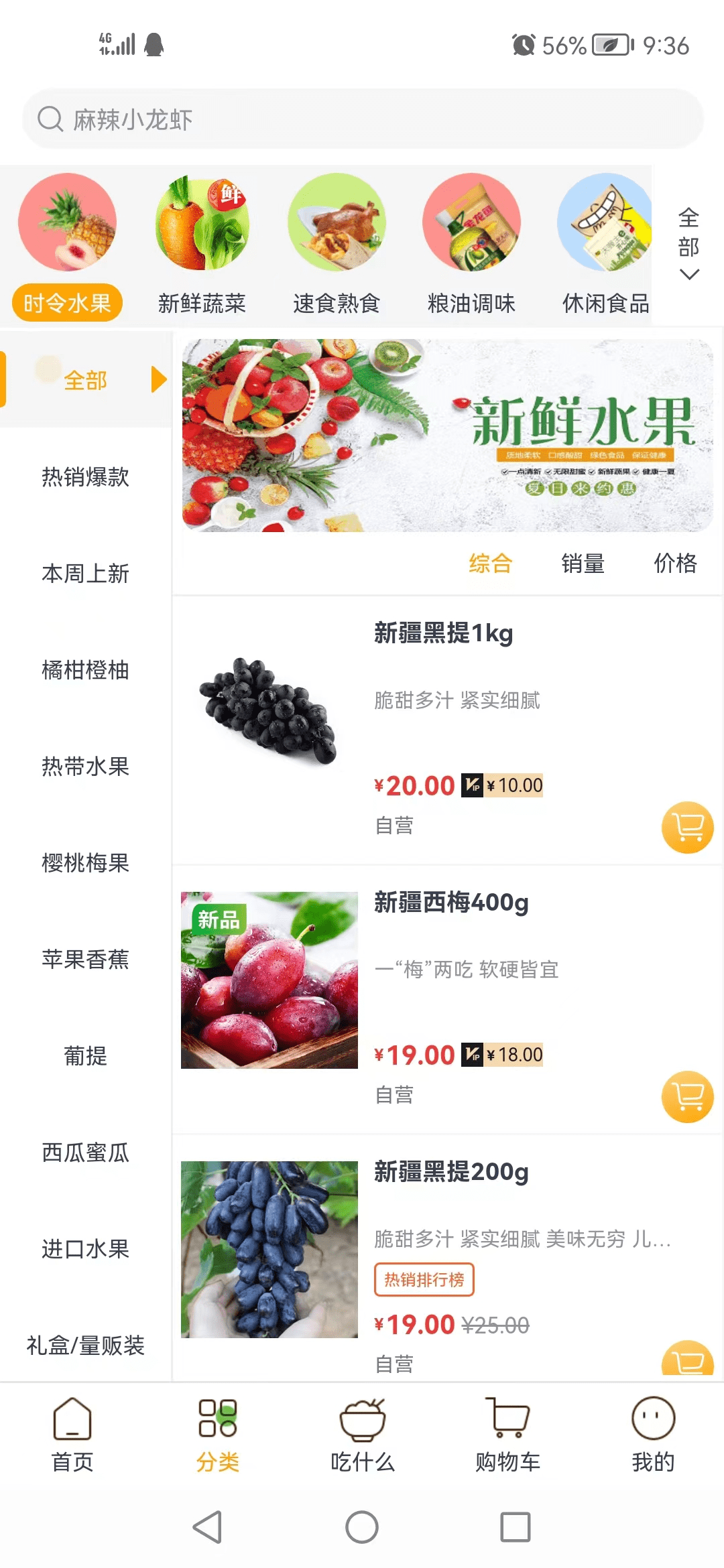Open the 购物车 tab
The height and width of the screenshot is (1568, 724).
(507, 1434)
